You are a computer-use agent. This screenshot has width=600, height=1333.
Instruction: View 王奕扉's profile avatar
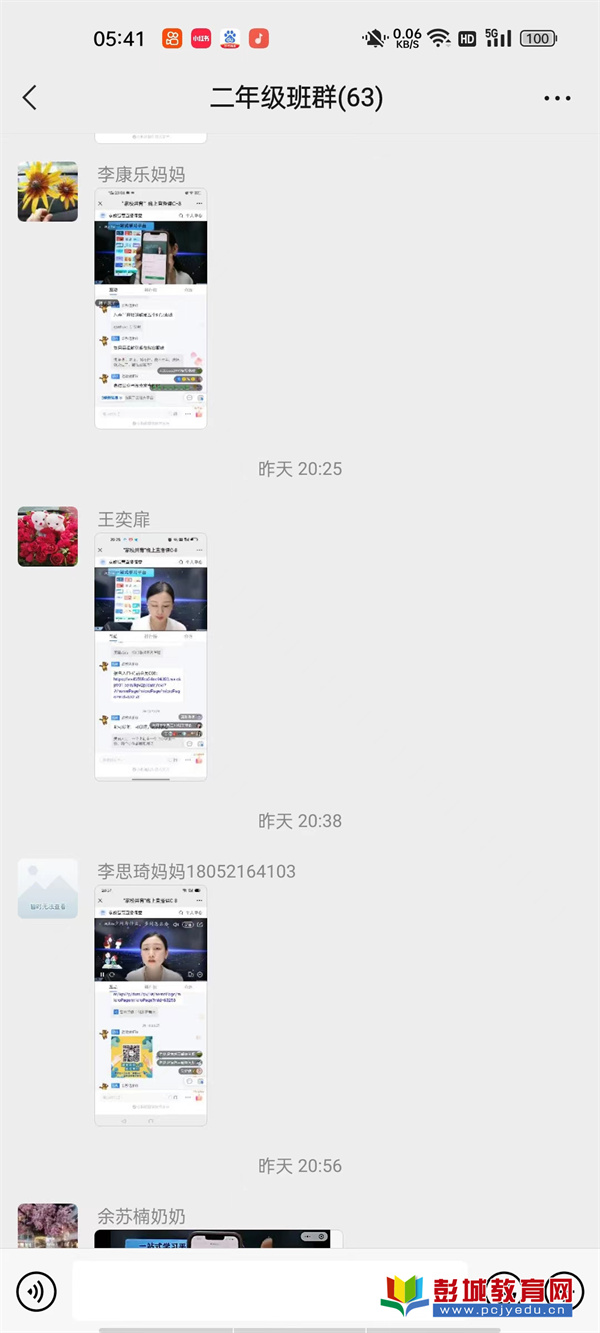point(48,536)
